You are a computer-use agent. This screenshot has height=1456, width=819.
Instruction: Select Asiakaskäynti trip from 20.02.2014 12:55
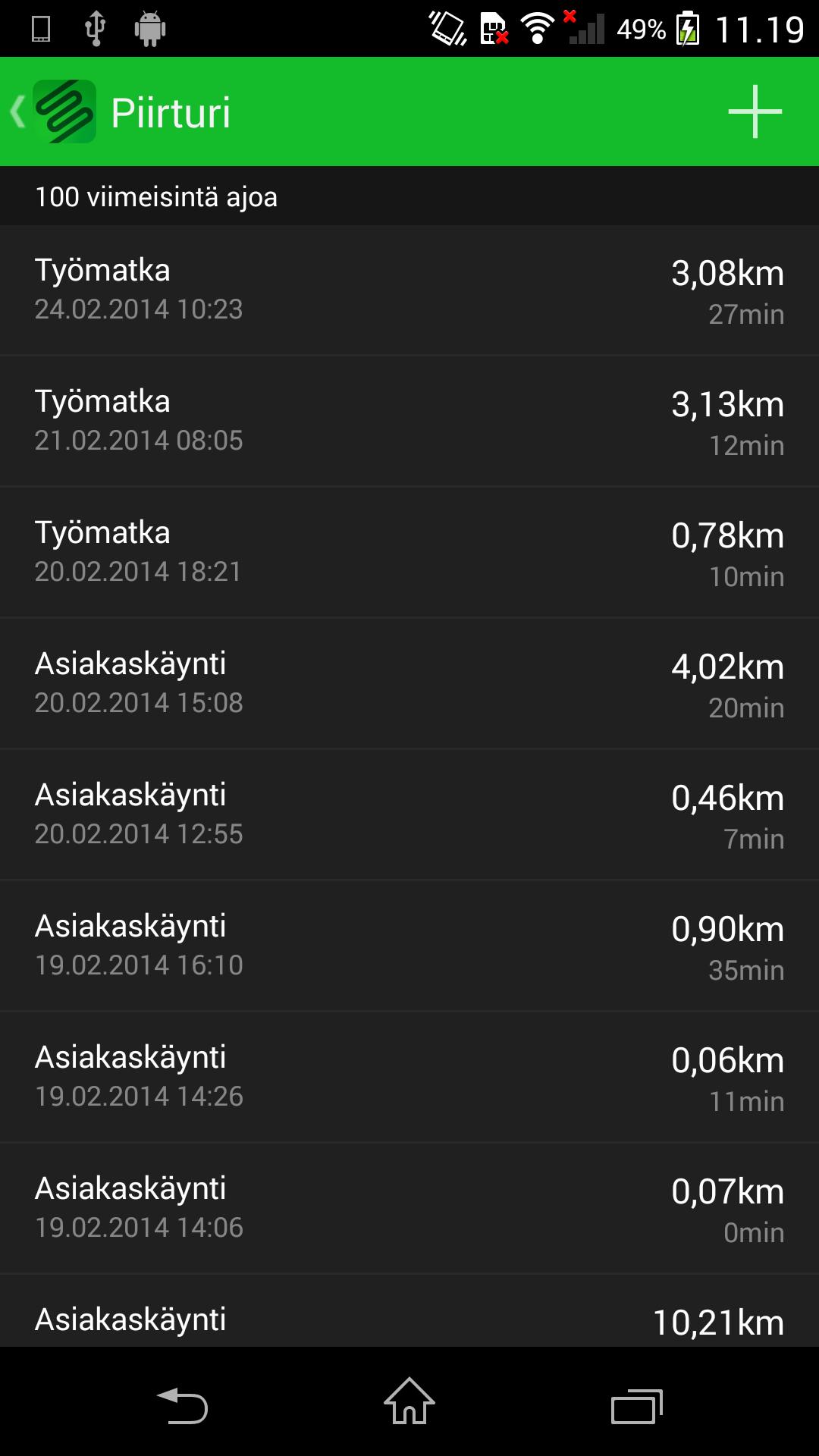click(409, 815)
